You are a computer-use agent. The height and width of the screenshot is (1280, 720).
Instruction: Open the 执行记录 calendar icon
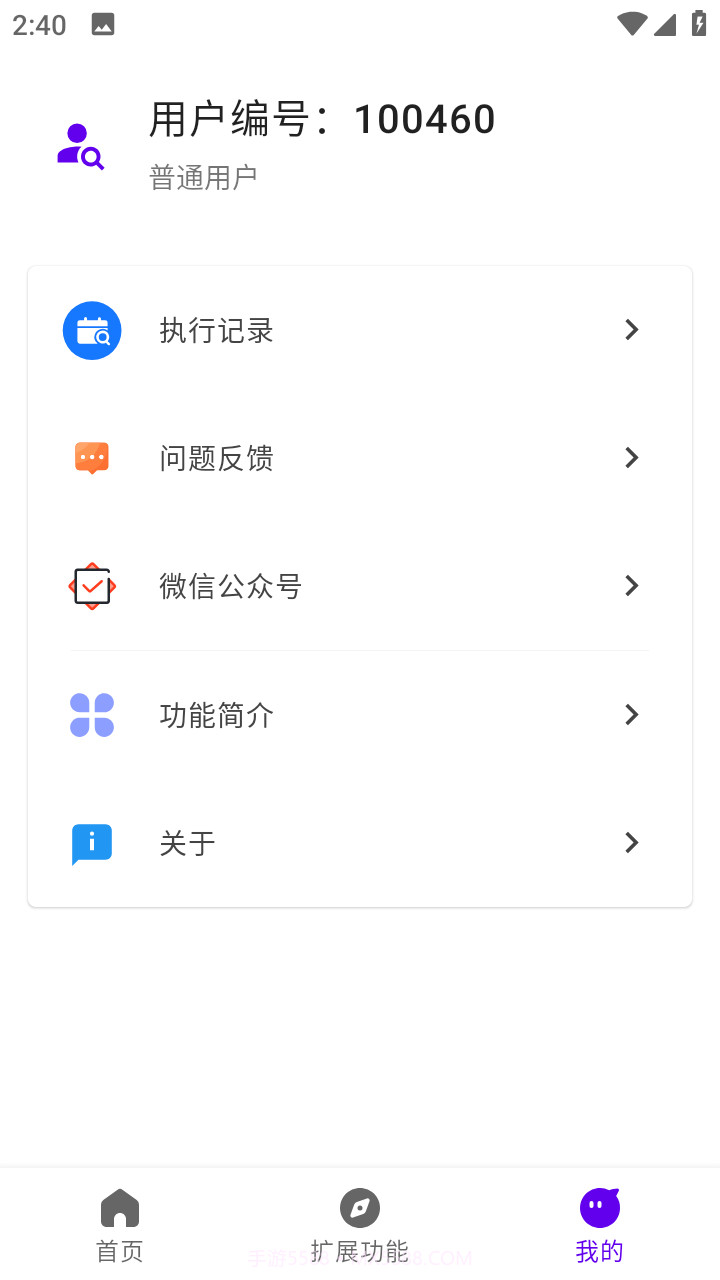pyautogui.click(x=92, y=330)
